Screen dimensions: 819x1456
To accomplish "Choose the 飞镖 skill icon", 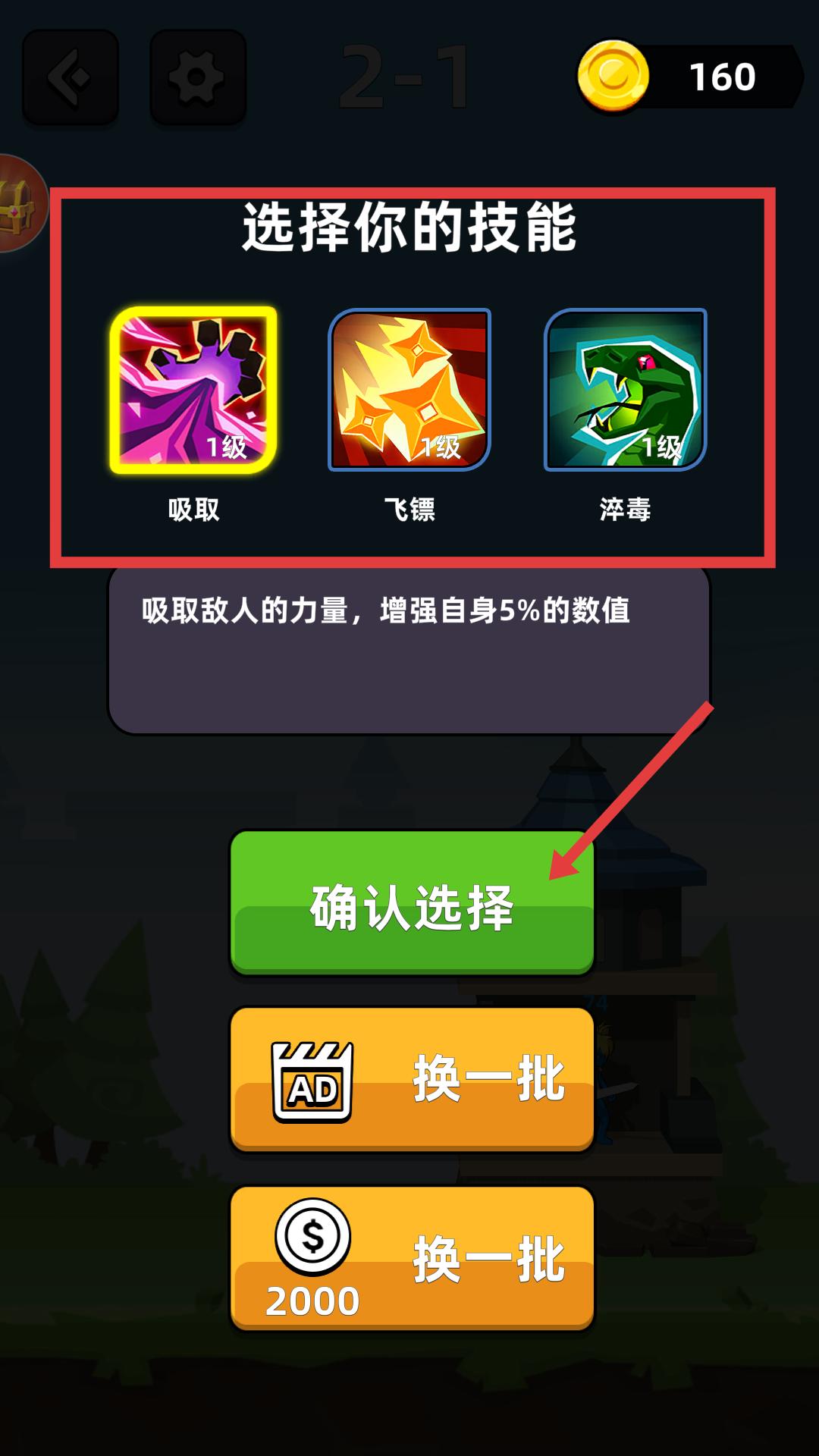I will point(409,390).
